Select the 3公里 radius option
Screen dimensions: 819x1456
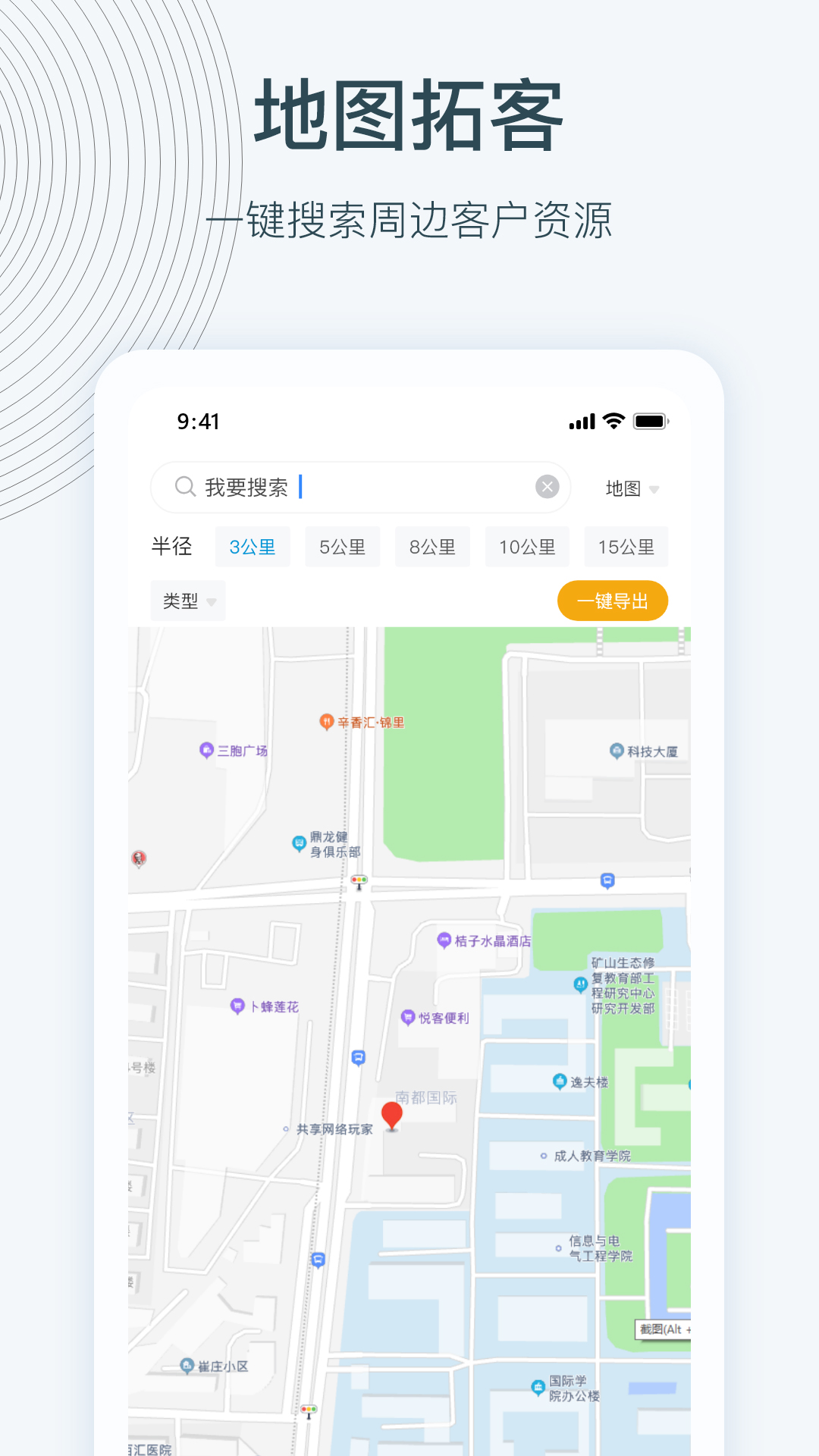click(x=253, y=546)
